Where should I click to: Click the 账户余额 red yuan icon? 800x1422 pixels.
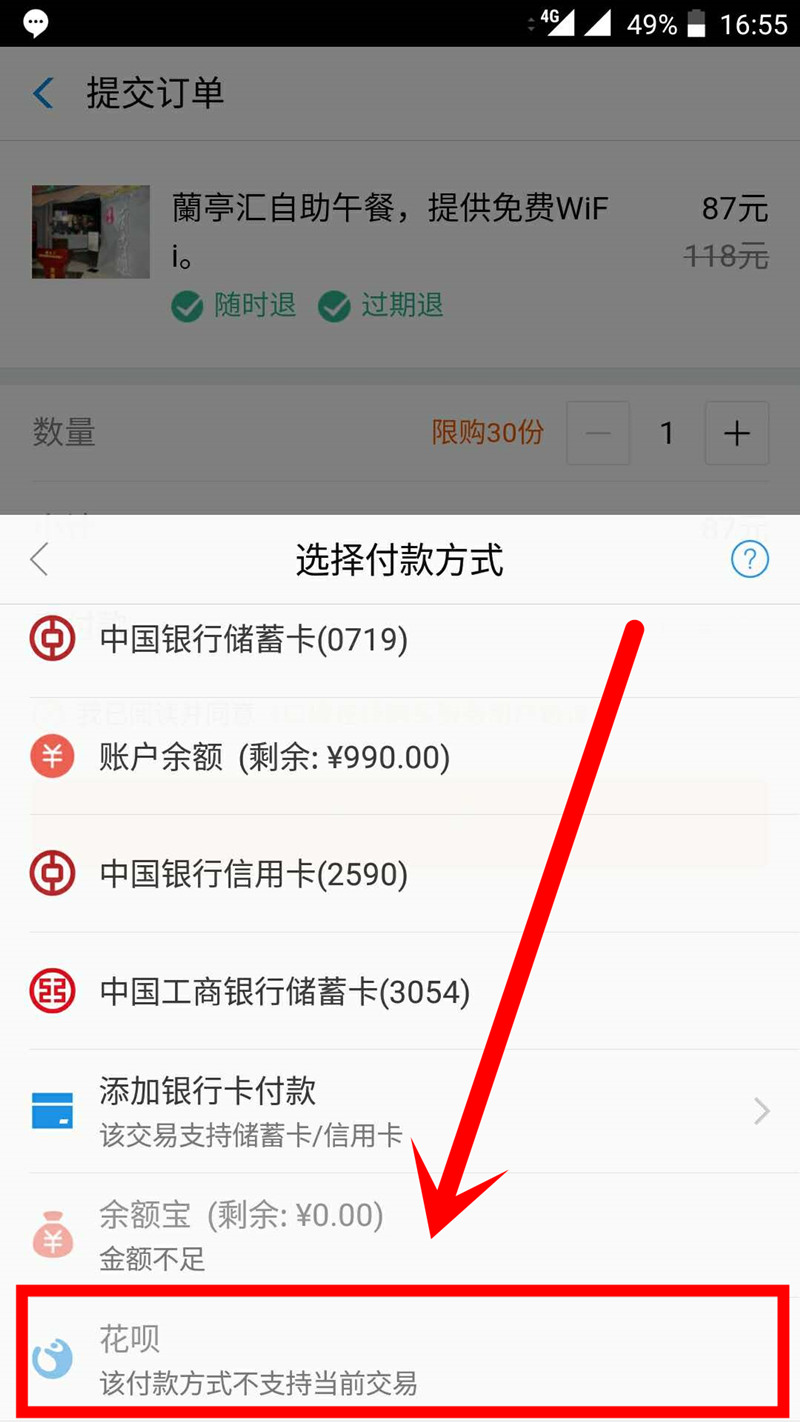point(52,757)
